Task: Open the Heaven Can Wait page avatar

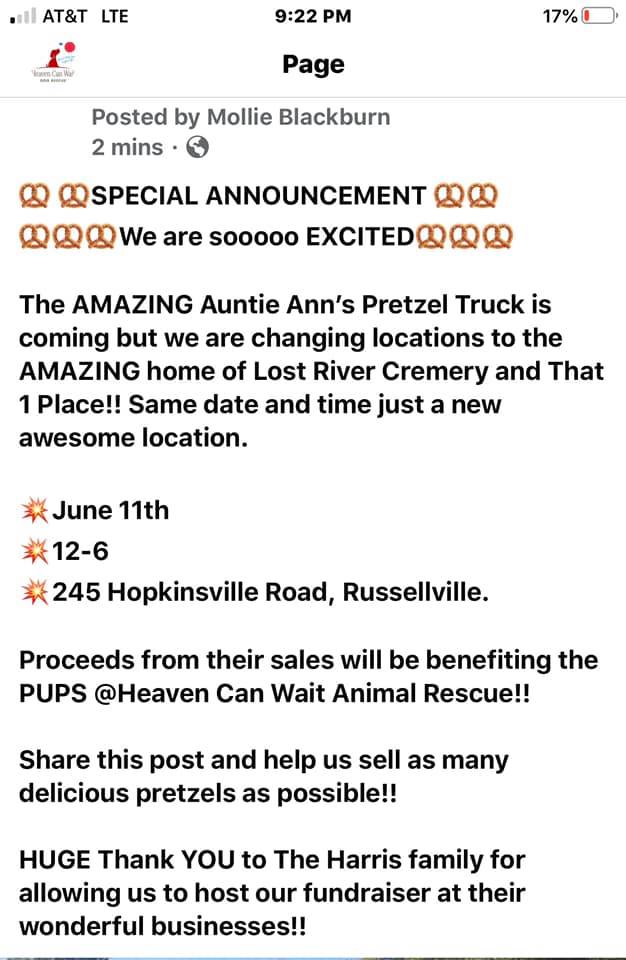Action: point(54,63)
